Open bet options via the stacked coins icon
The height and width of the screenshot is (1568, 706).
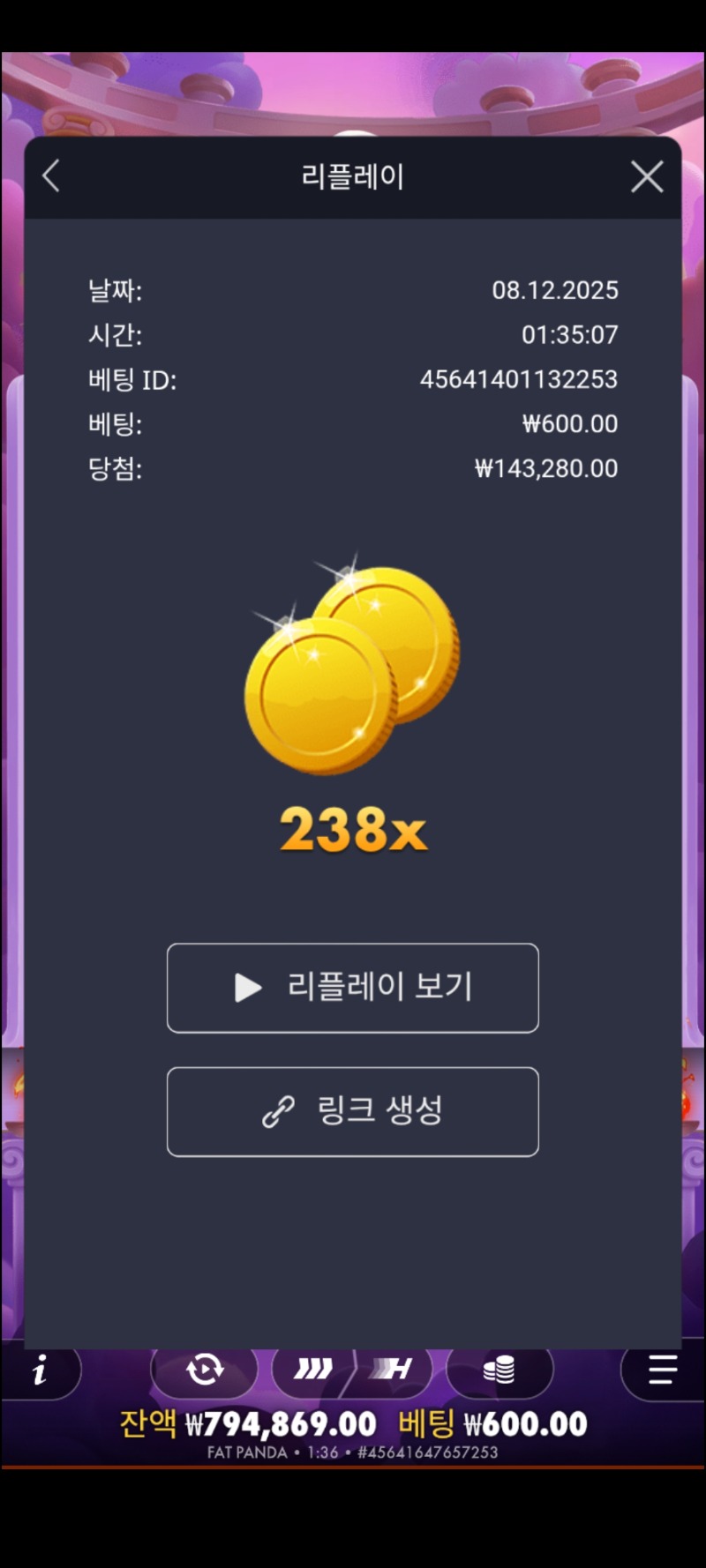pyautogui.click(x=499, y=1370)
